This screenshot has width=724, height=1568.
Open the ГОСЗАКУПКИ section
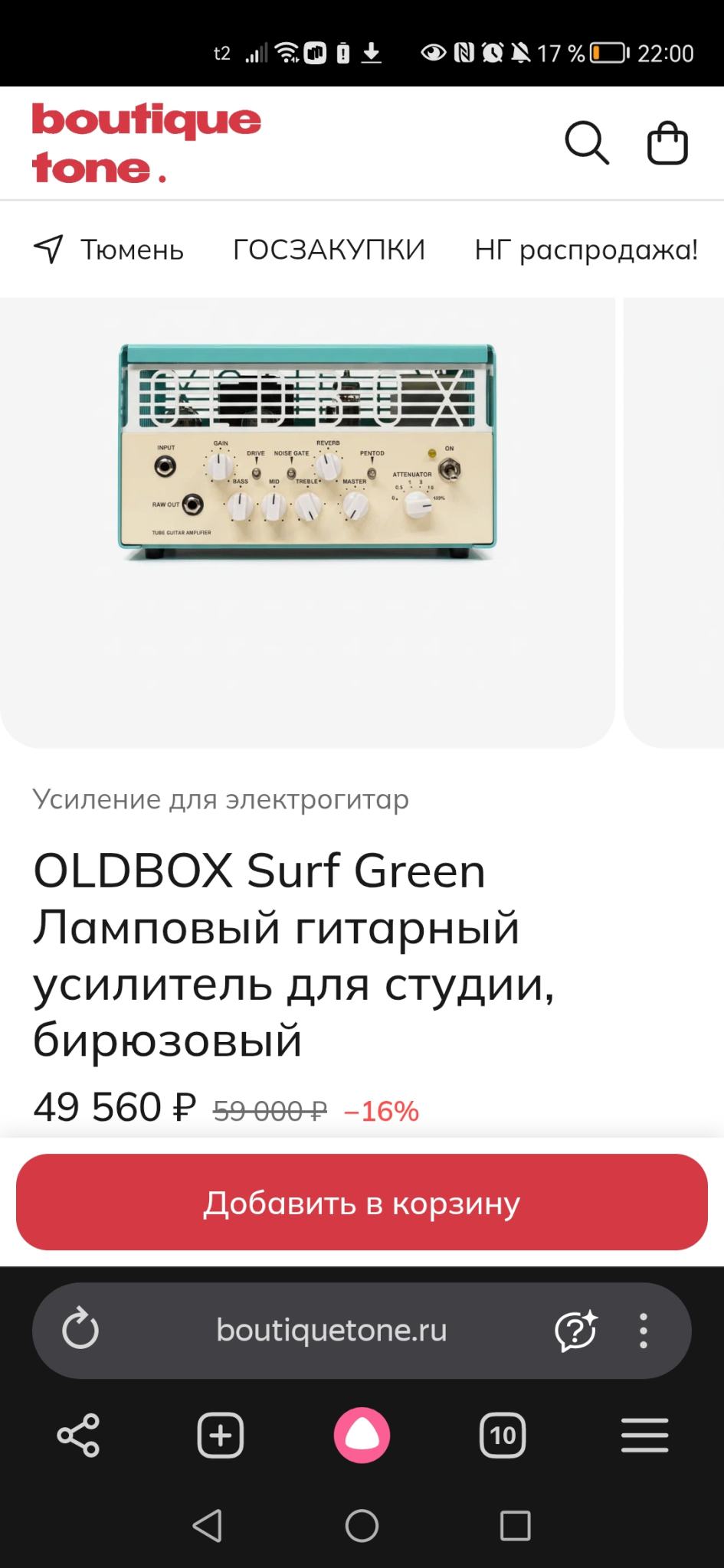(329, 250)
